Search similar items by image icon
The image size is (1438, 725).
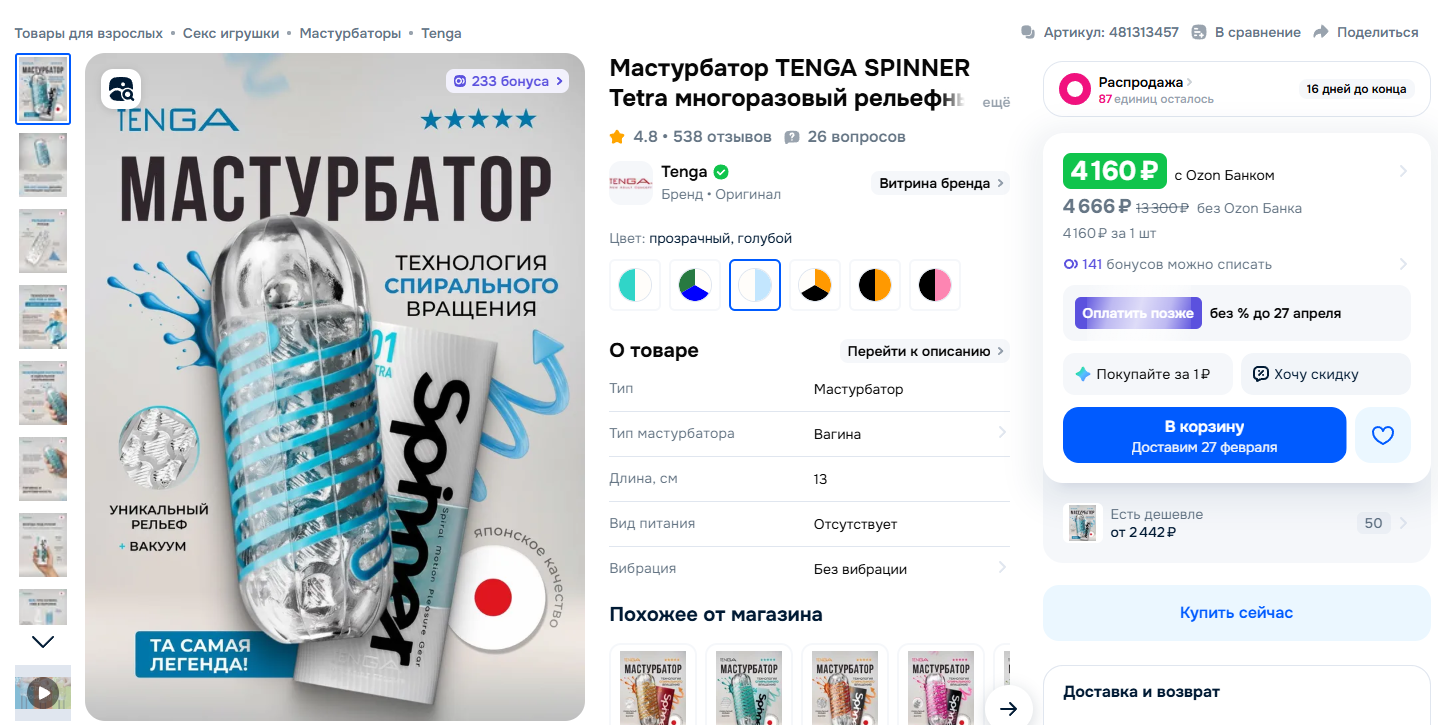coord(121,89)
